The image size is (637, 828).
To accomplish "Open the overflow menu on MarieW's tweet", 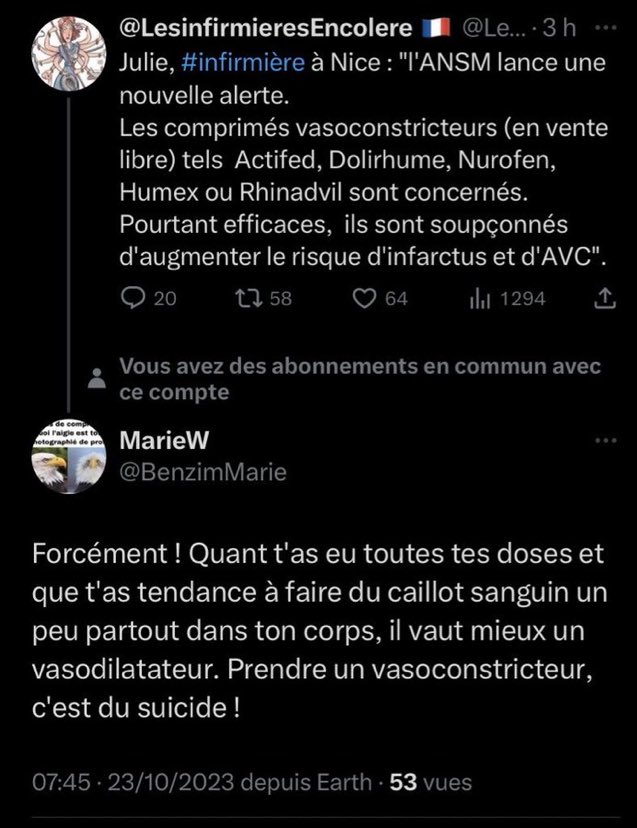I will (606, 441).
